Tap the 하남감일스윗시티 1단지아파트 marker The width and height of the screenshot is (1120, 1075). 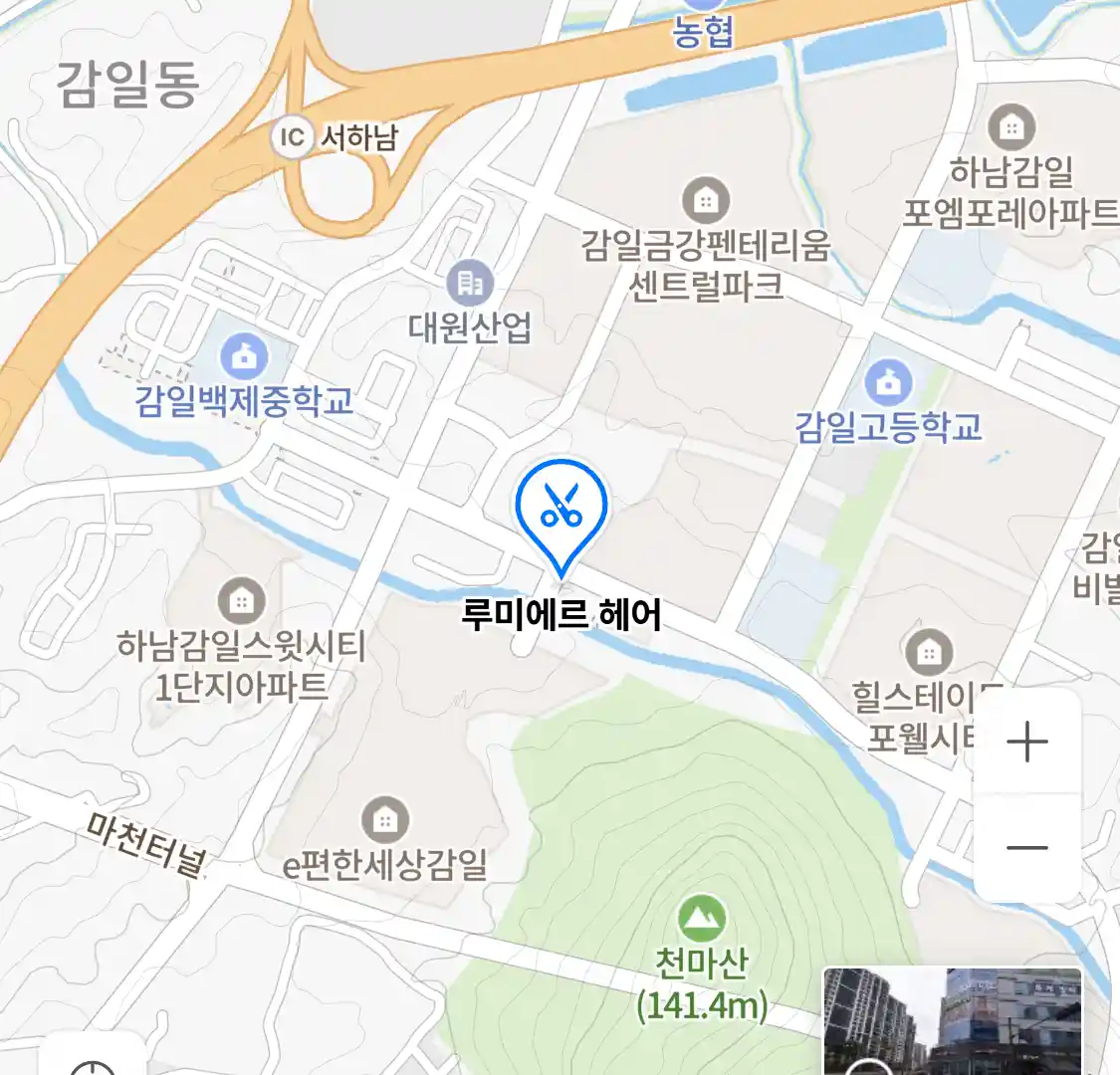(241, 601)
